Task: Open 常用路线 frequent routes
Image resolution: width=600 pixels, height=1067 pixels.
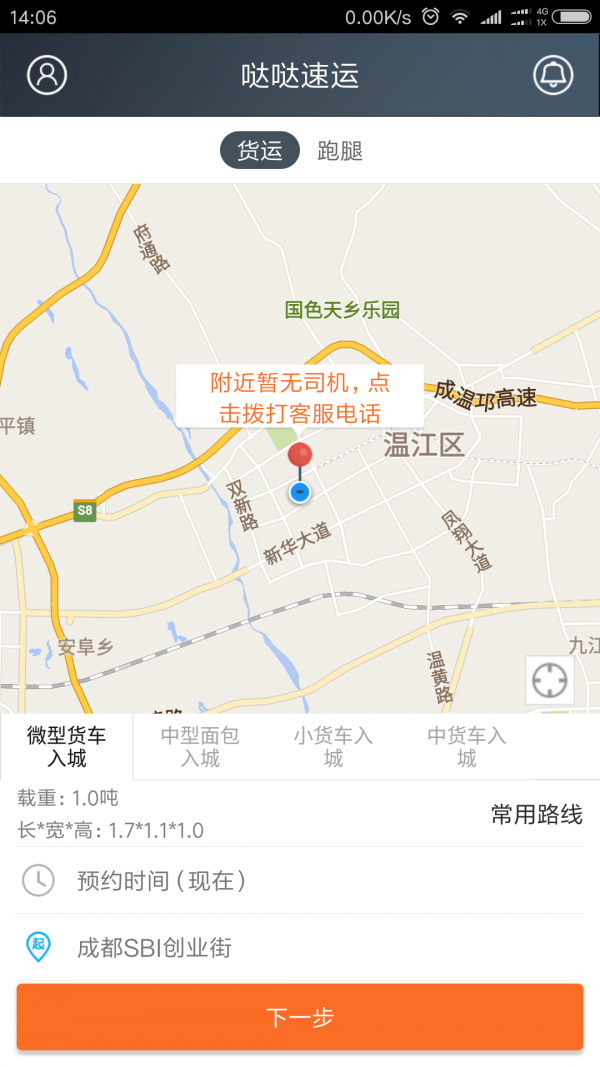Action: (536, 814)
